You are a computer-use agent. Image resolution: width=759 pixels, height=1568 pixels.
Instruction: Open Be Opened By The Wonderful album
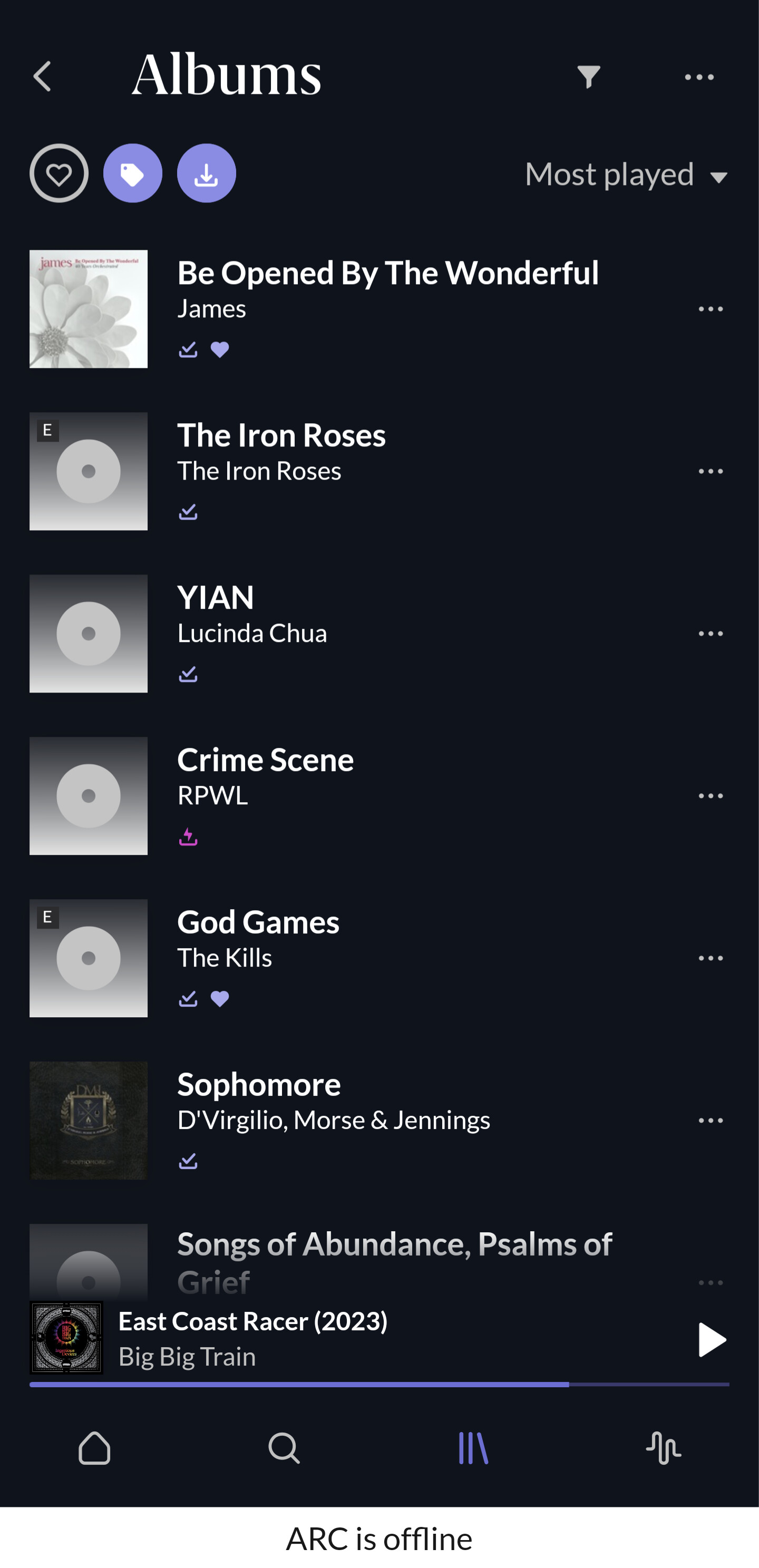(x=379, y=309)
